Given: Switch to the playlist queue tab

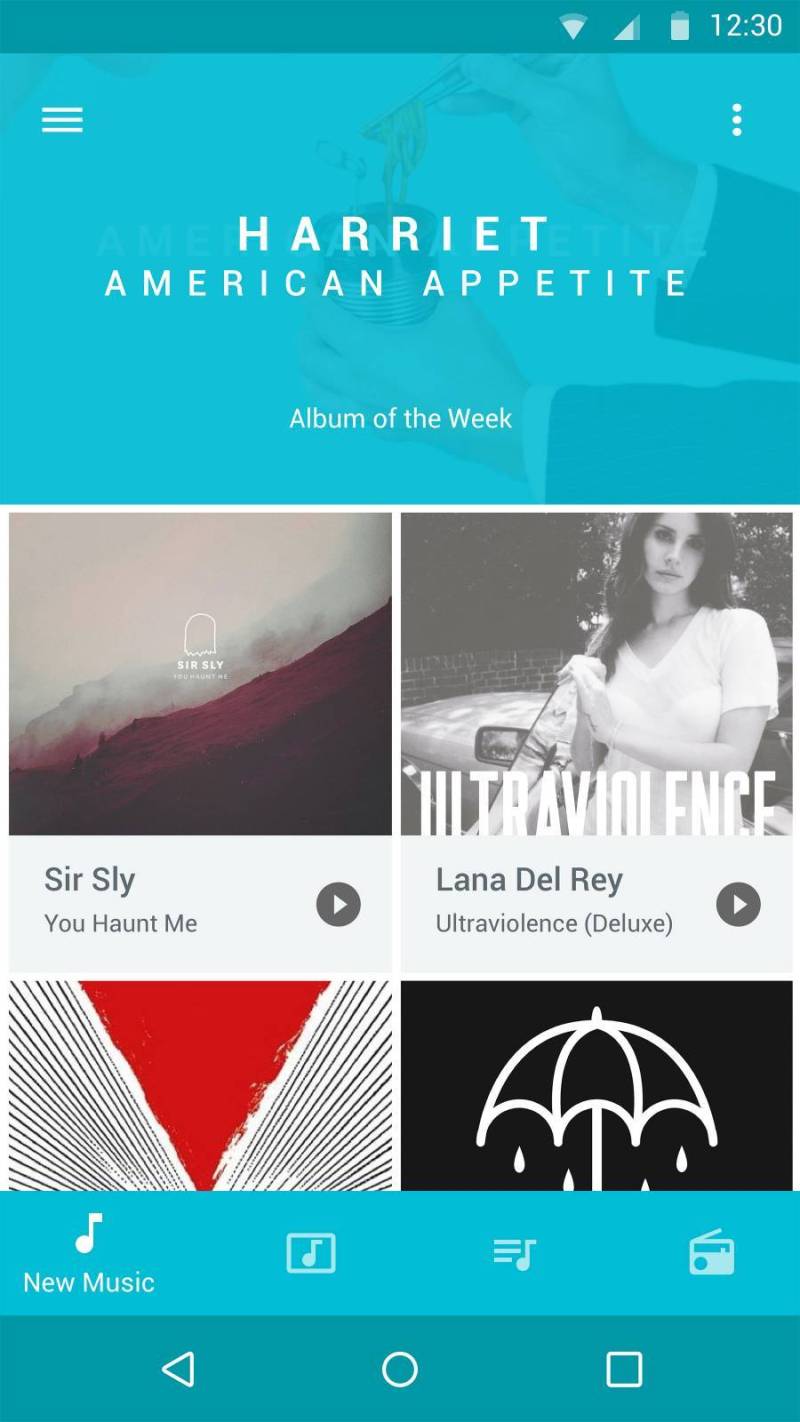Looking at the screenshot, I should point(514,1253).
